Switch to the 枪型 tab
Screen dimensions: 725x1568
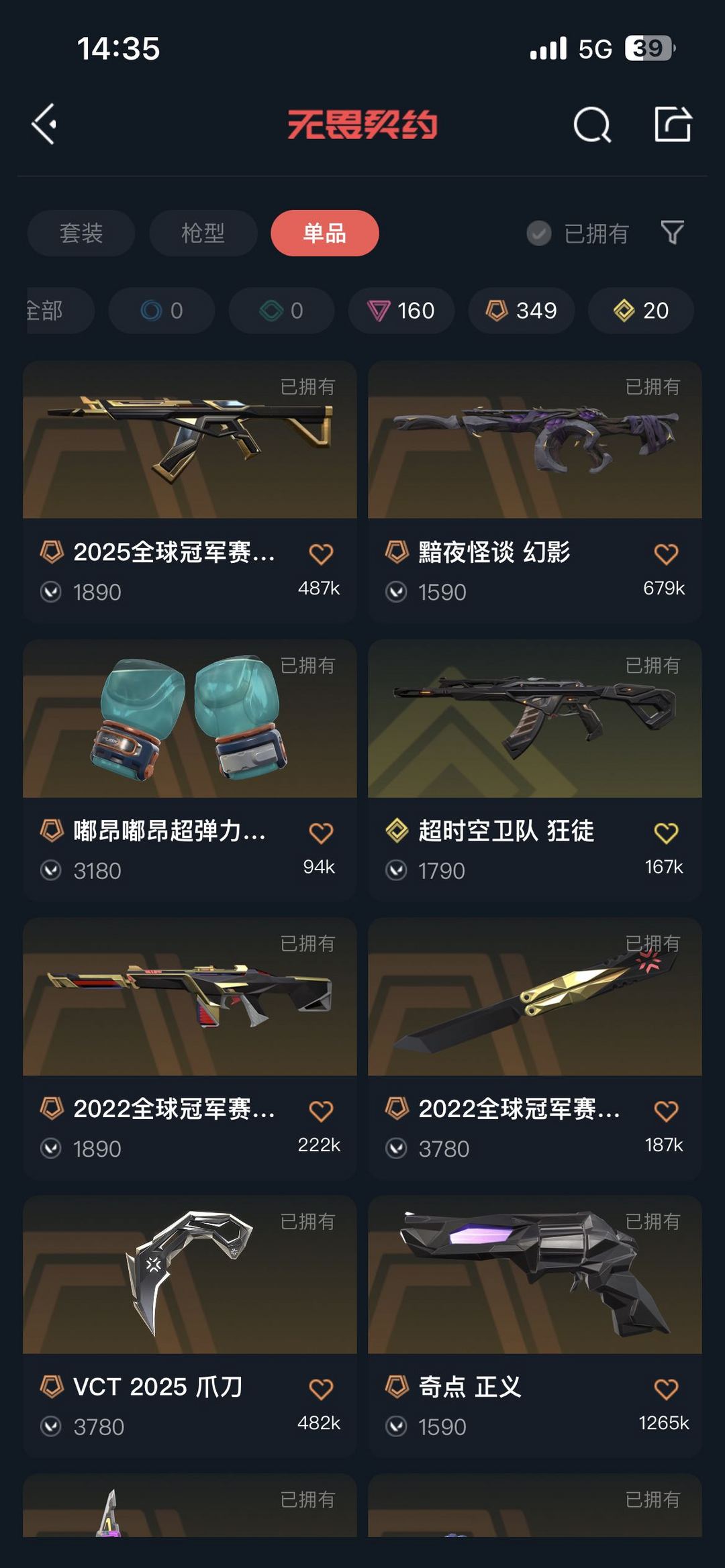[203, 233]
